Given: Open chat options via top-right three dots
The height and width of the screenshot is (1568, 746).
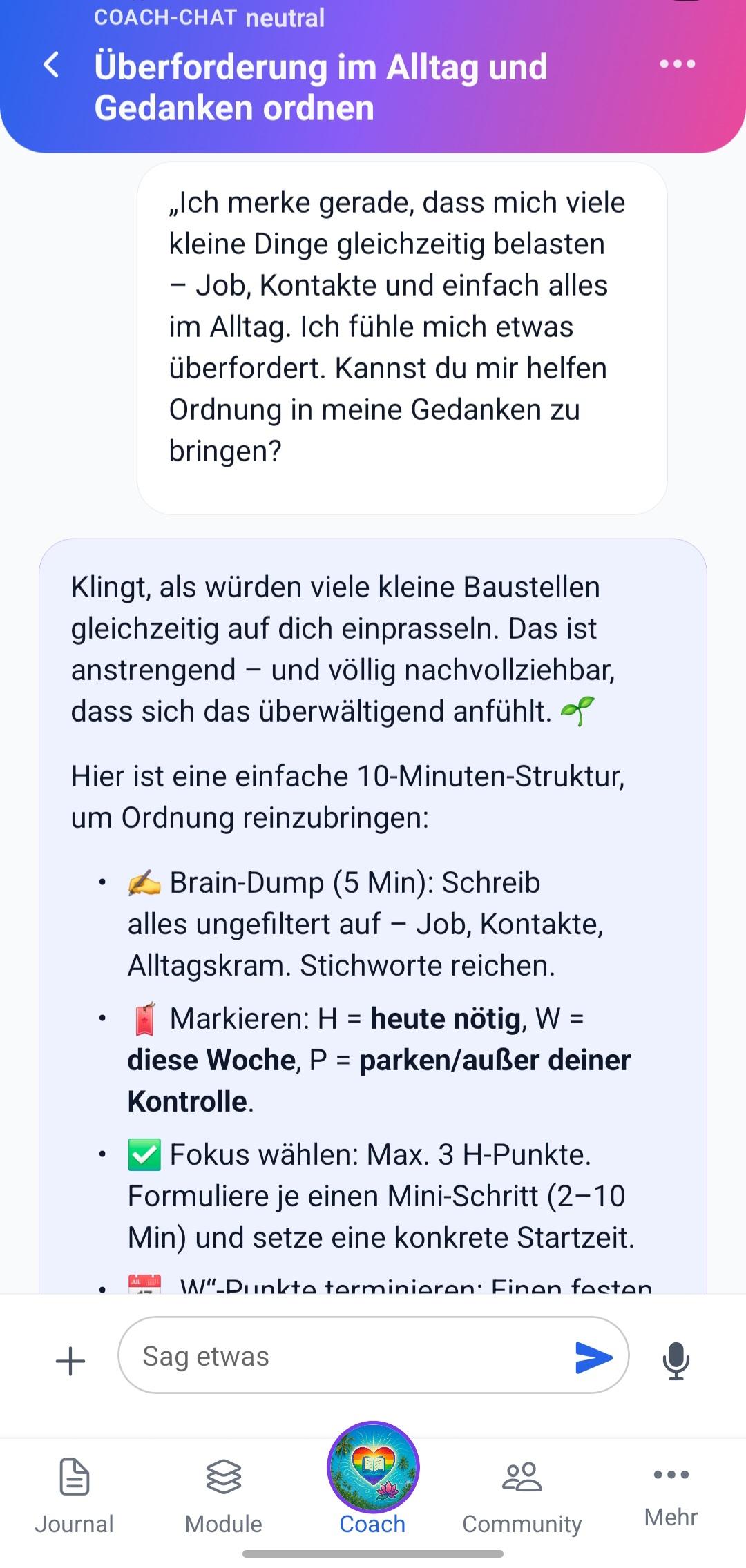Looking at the screenshot, I should (677, 64).
